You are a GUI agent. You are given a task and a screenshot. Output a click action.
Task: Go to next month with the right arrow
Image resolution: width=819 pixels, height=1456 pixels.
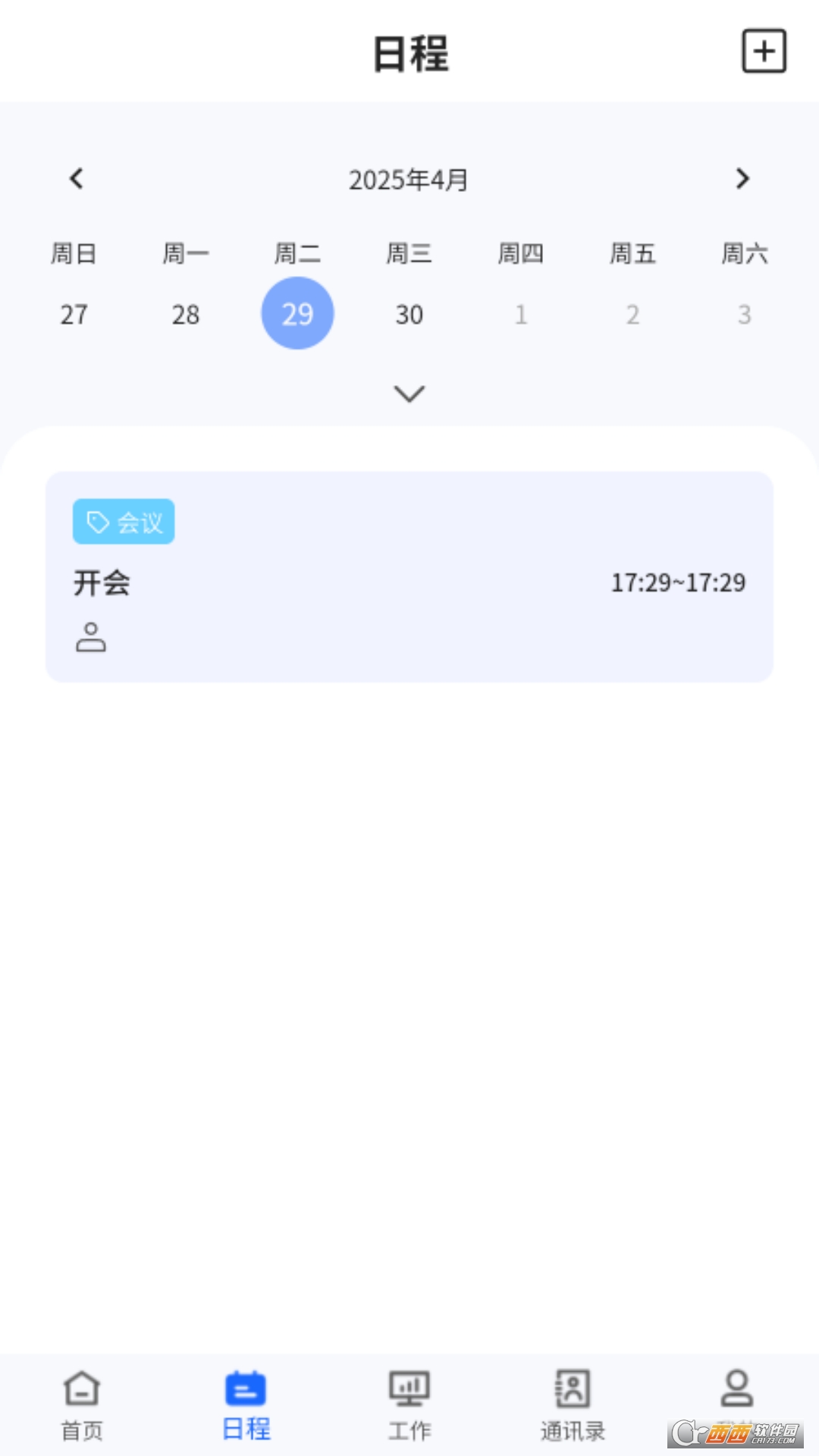coord(742,179)
